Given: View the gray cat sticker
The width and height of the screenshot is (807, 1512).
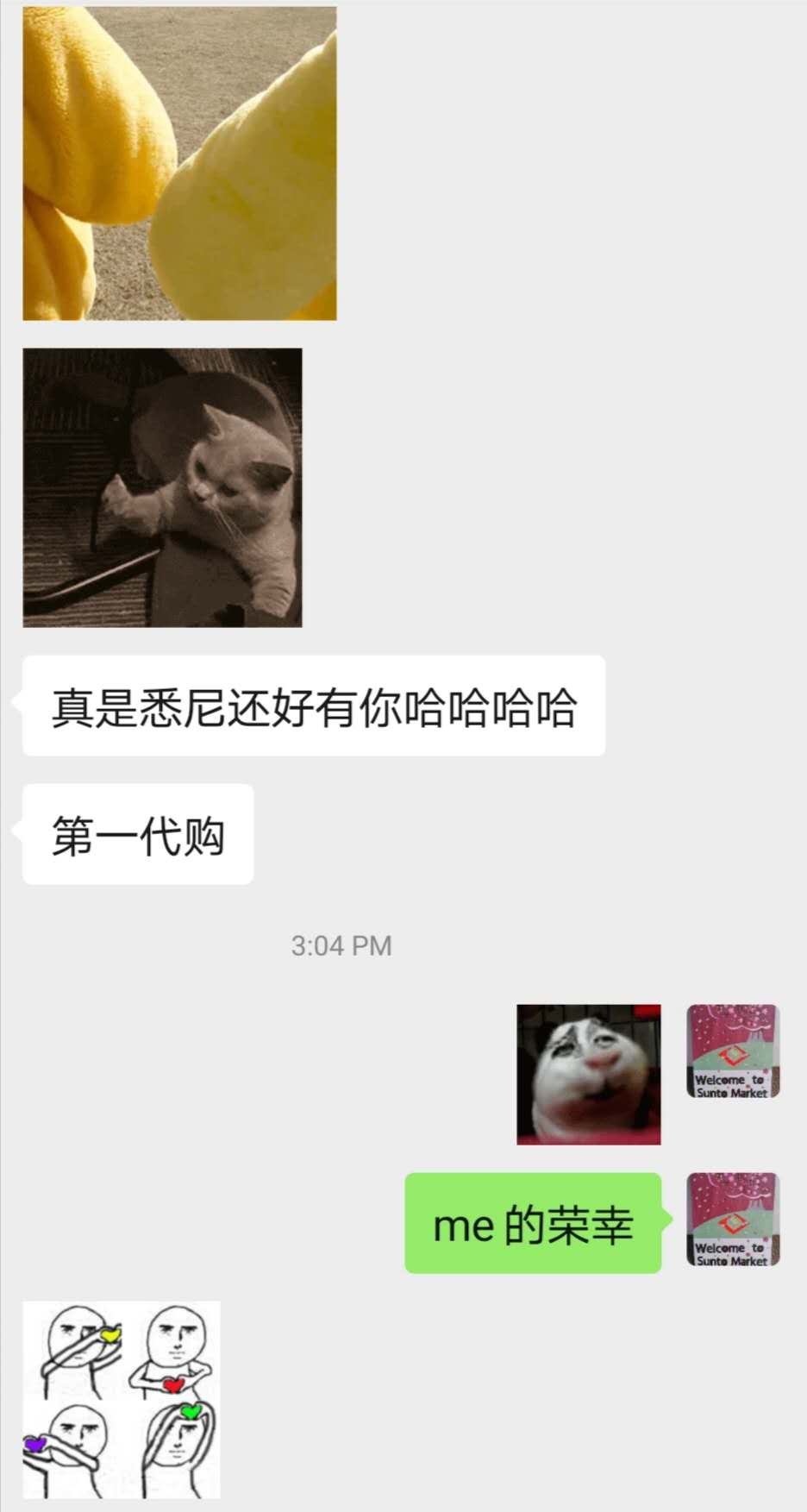Looking at the screenshot, I should [162, 487].
